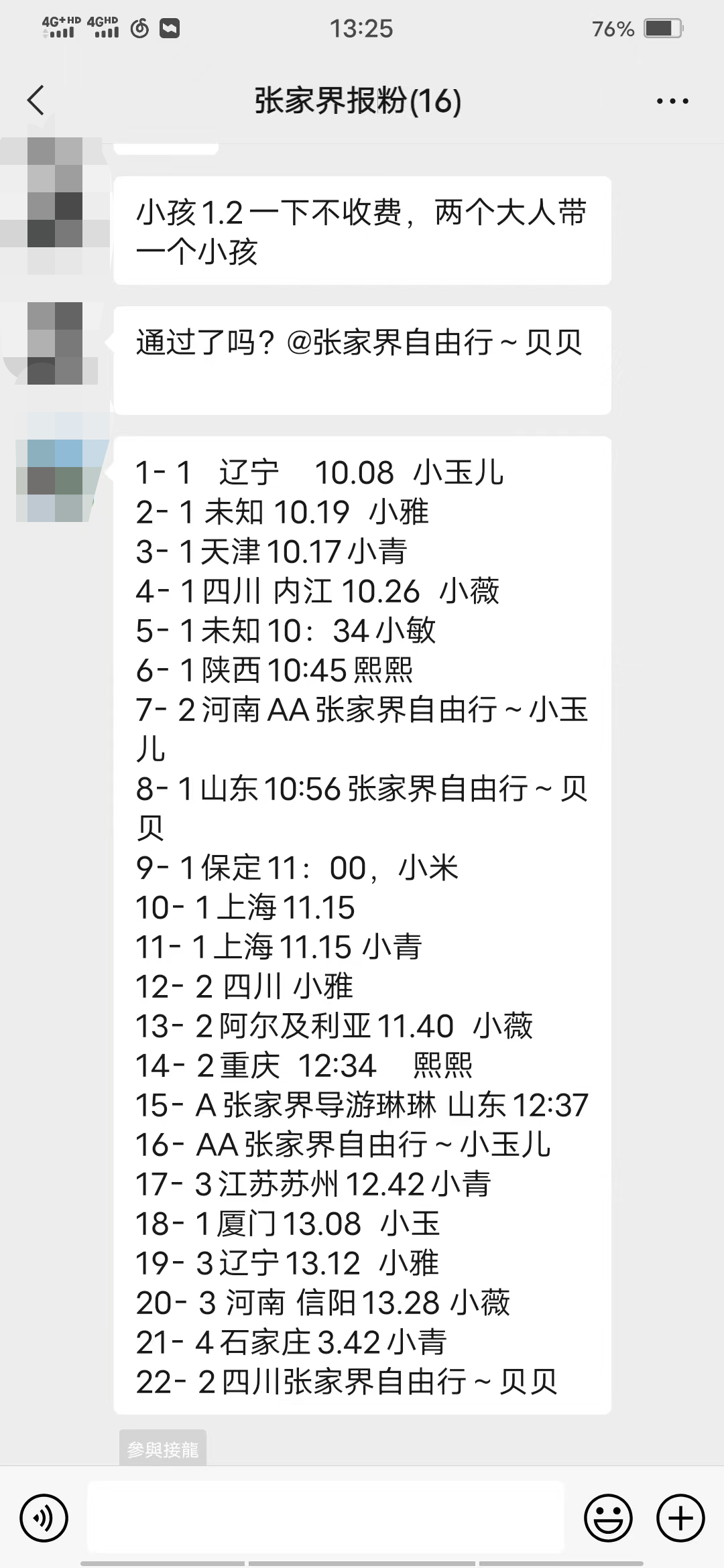Image resolution: width=724 pixels, height=1568 pixels.
Task: Open the three-dot chat info menu
Action: (672, 101)
